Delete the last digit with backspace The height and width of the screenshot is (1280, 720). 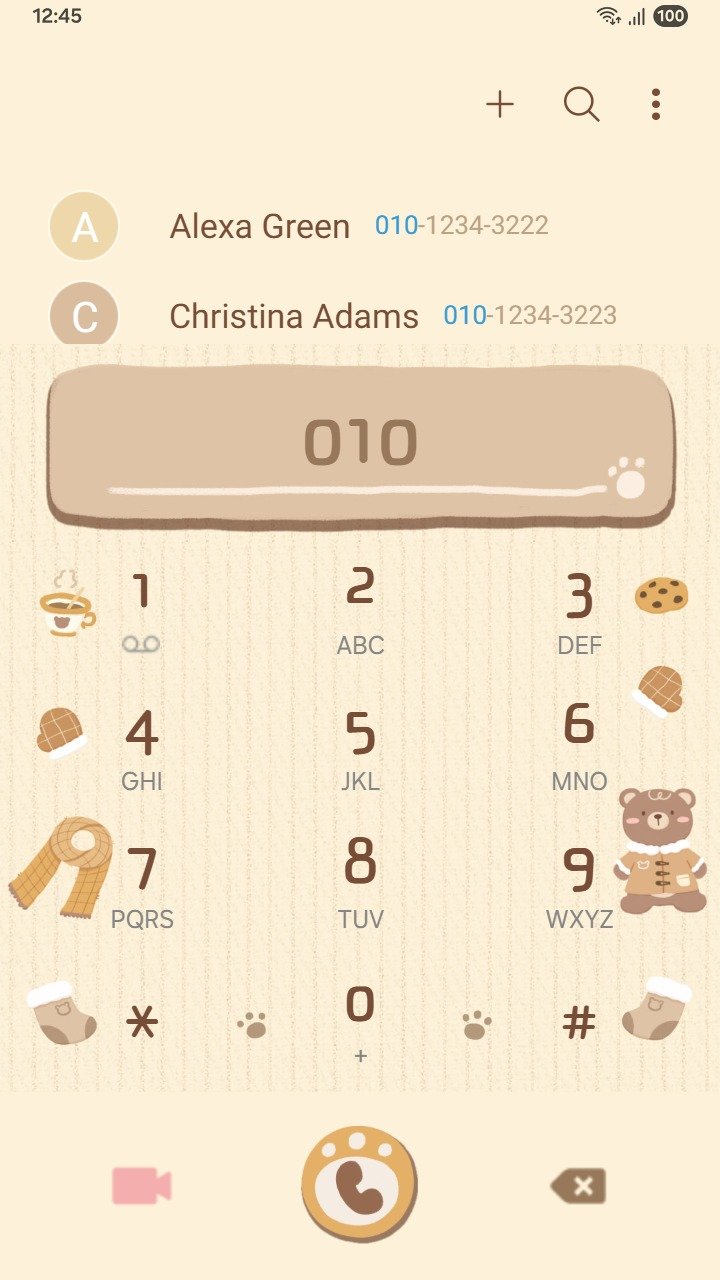click(x=578, y=1187)
